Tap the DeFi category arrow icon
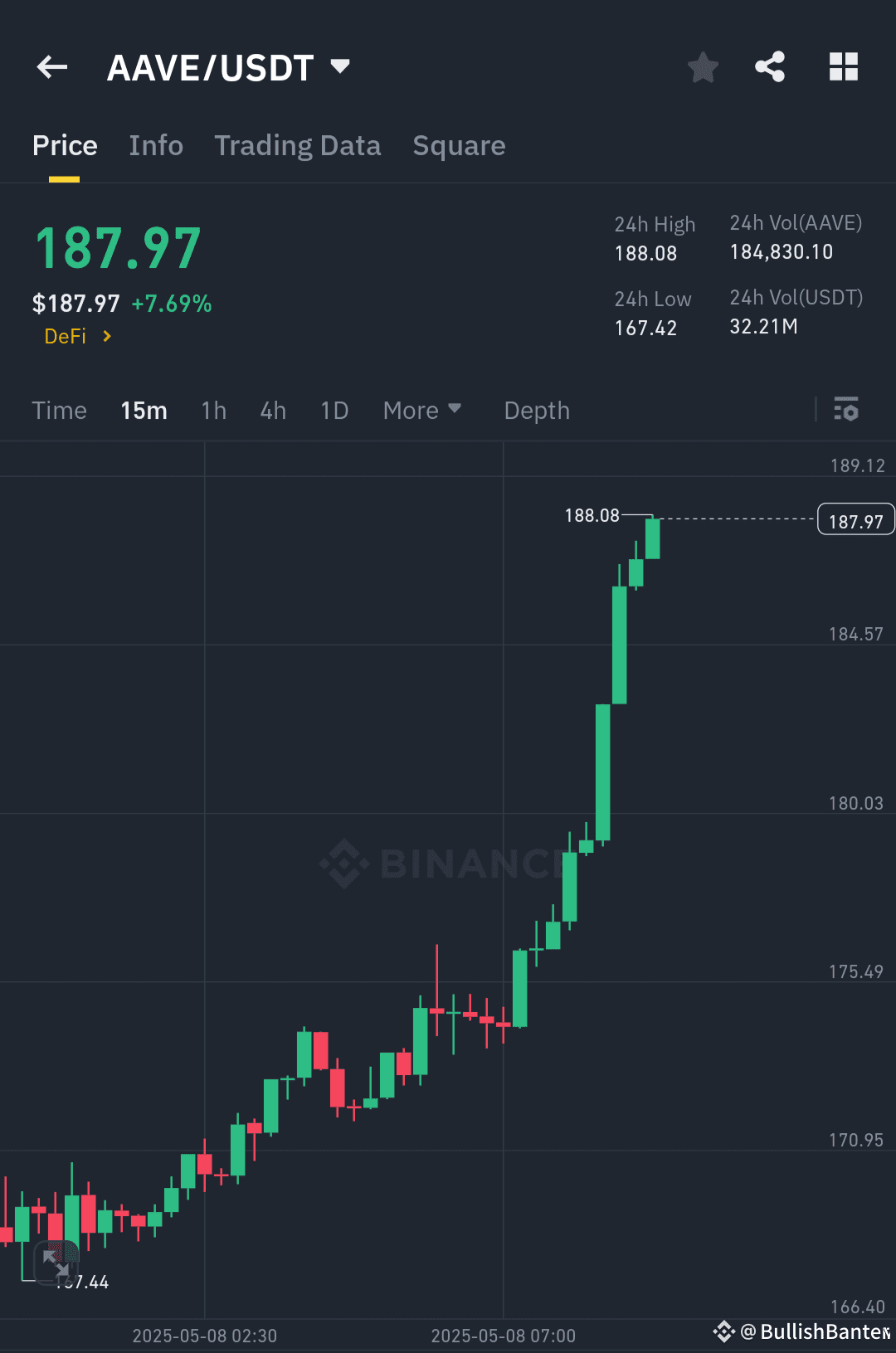This screenshot has height=1353, width=896. (107, 336)
